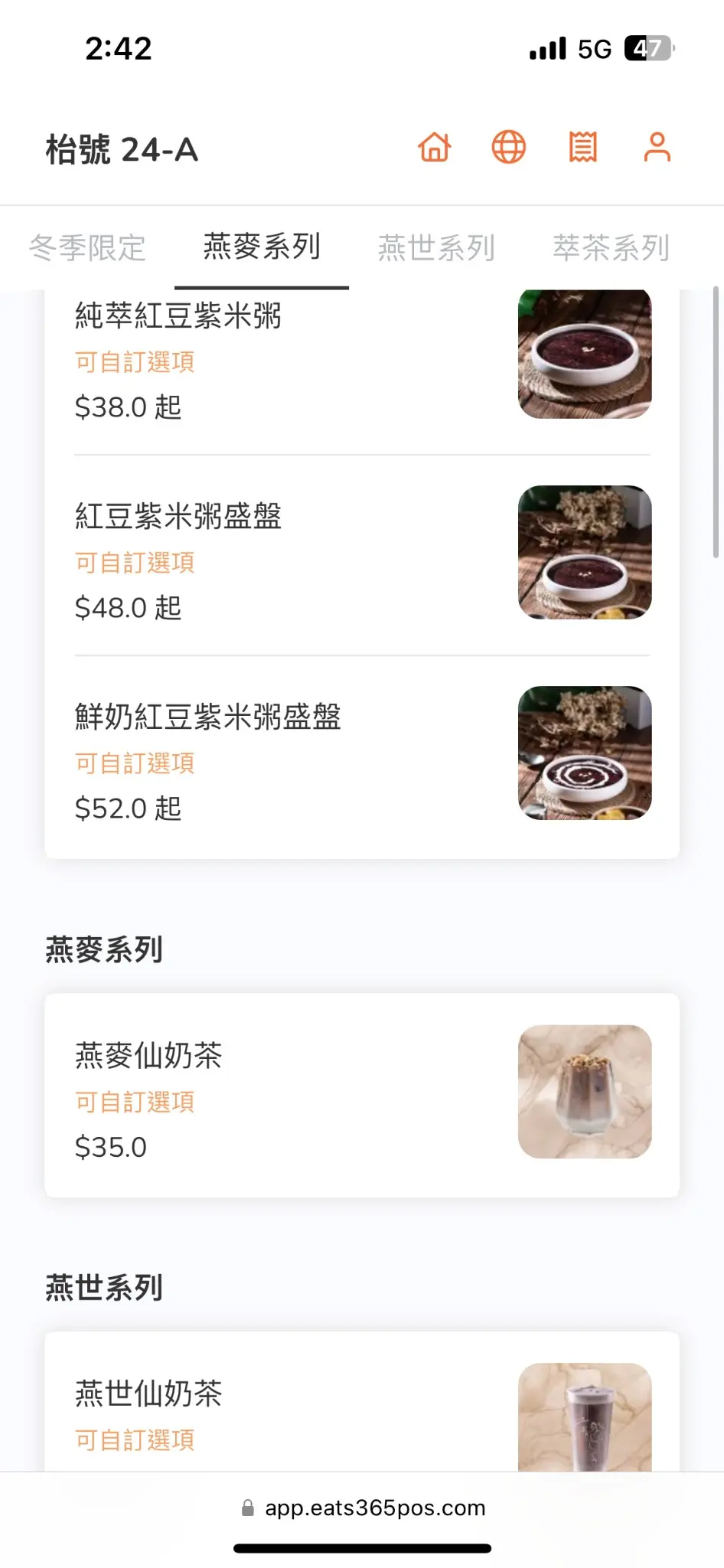Tap the app.eats365pos.com address bar
The width and height of the screenshot is (724, 1568).
tap(362, 1508)
